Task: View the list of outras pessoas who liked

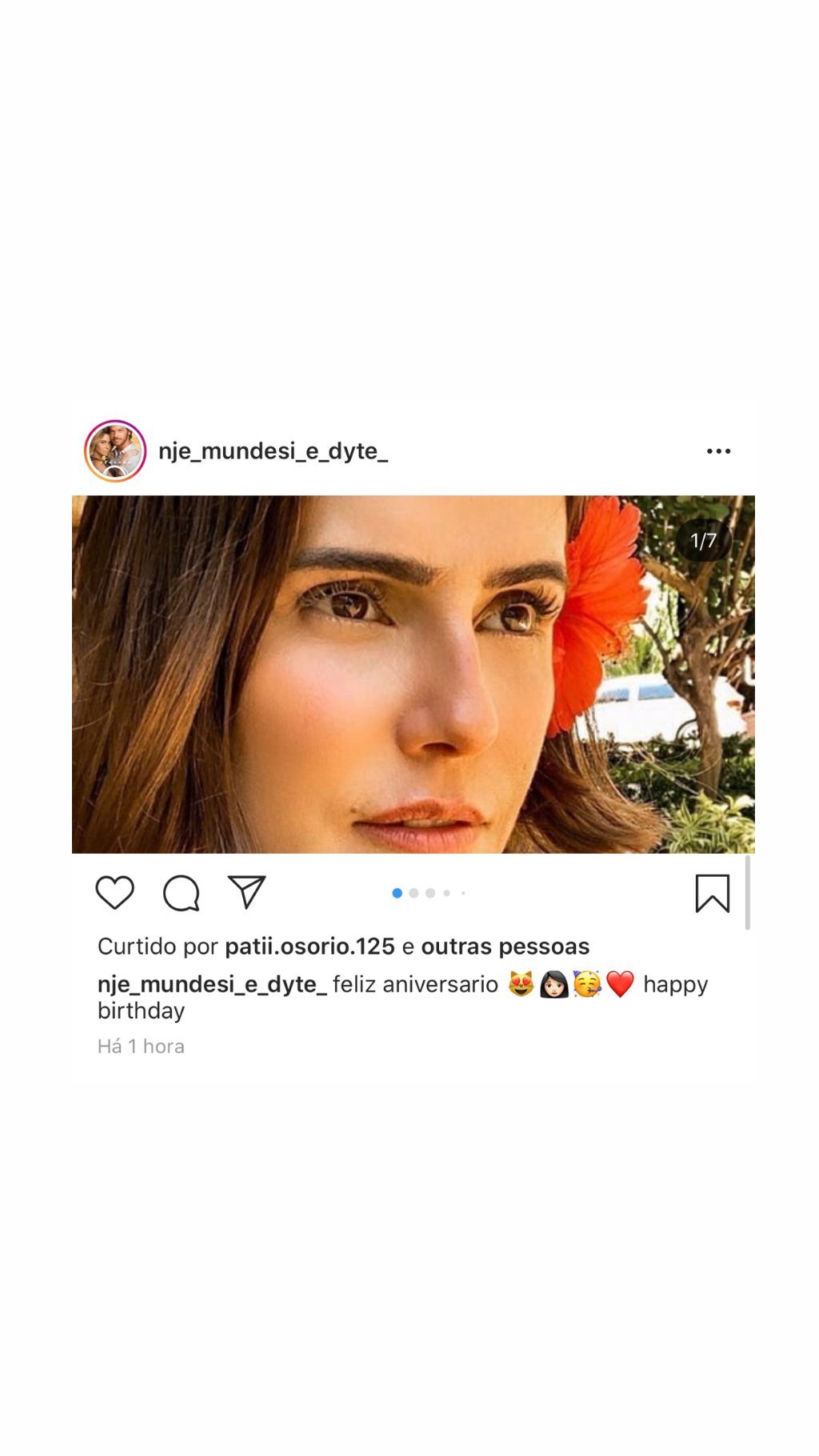Action: (x=505, y=946)
